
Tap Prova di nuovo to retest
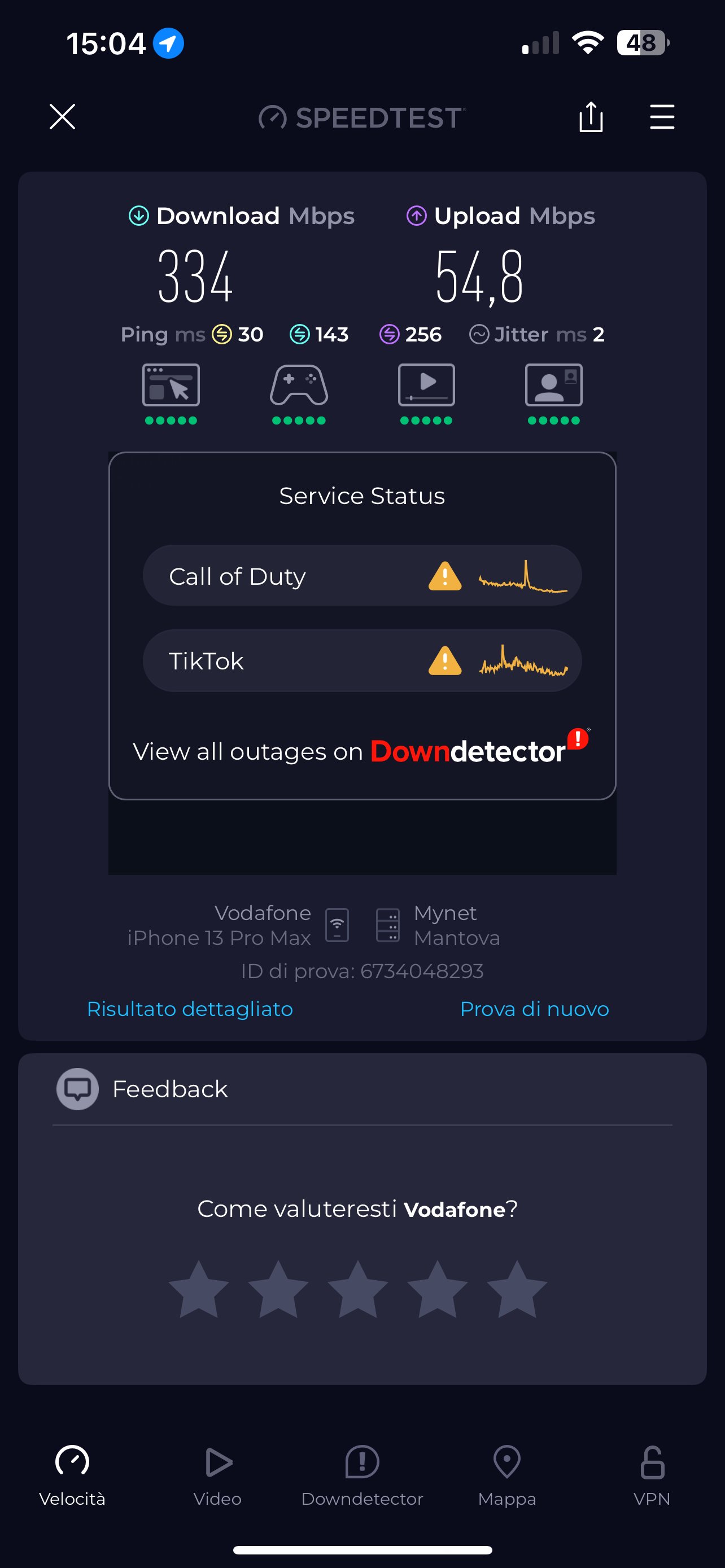coord(534,1009)
